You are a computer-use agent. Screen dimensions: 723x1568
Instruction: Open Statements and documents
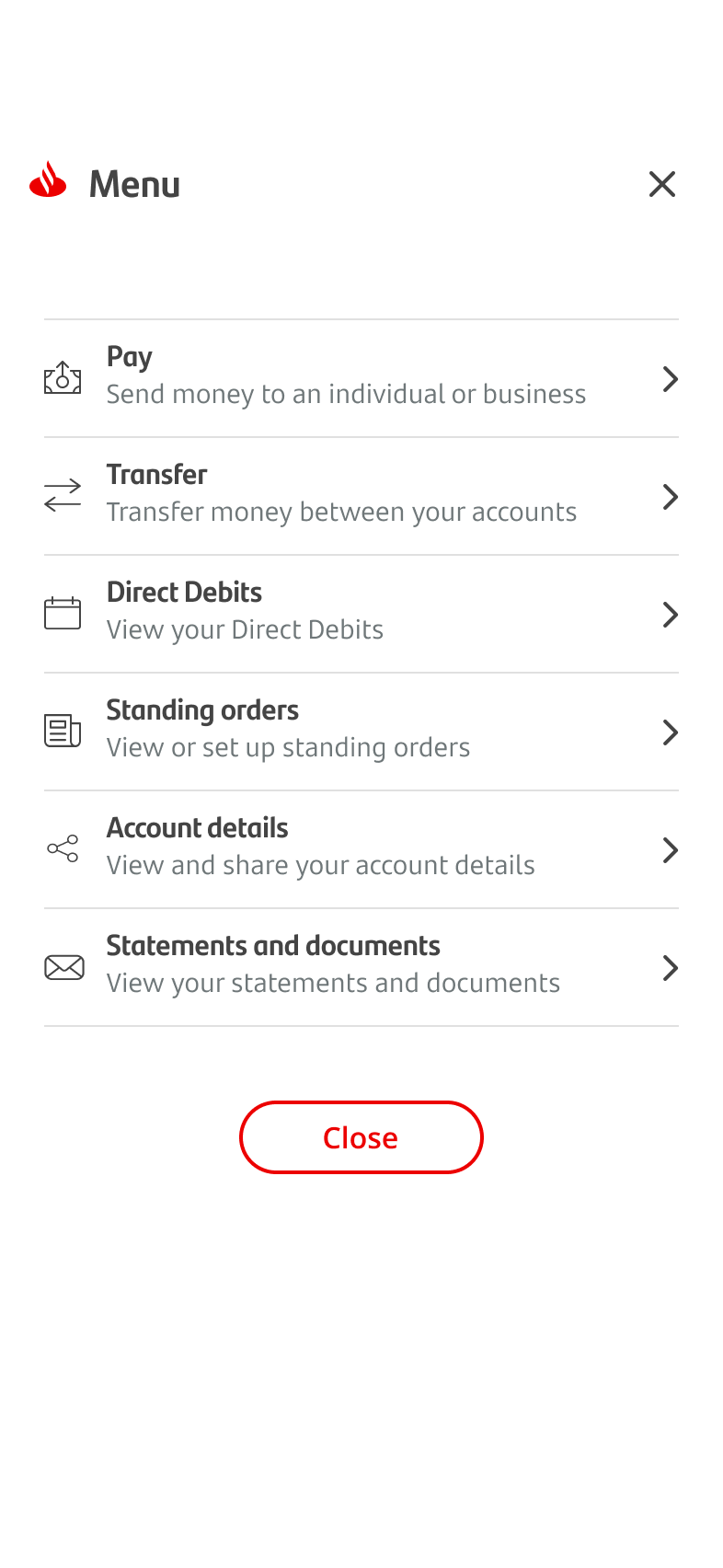coord(361,967)
